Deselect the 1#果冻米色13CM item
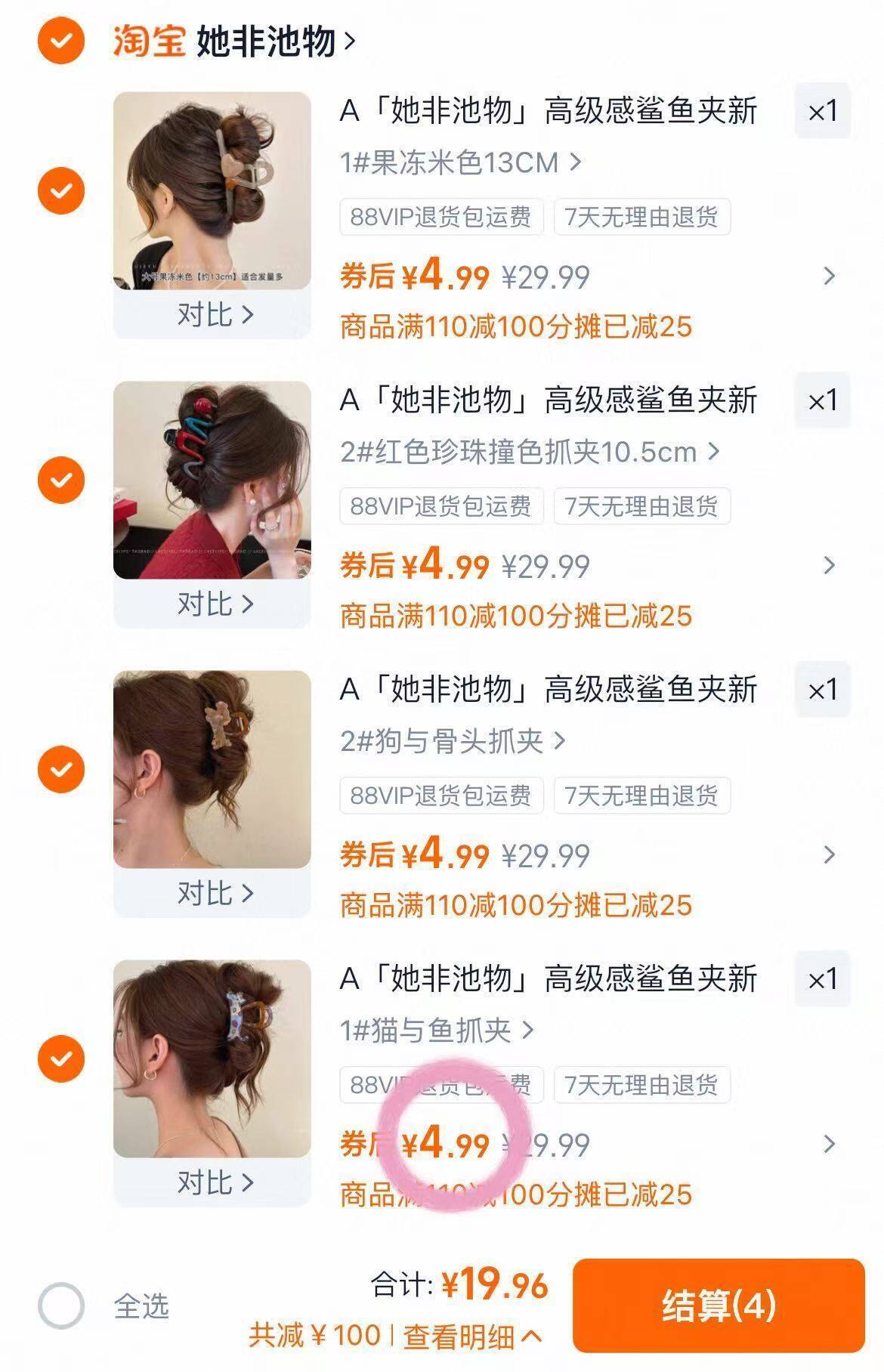The width and height of the screenshot is (884, 1372). click(x=61, y=190)
